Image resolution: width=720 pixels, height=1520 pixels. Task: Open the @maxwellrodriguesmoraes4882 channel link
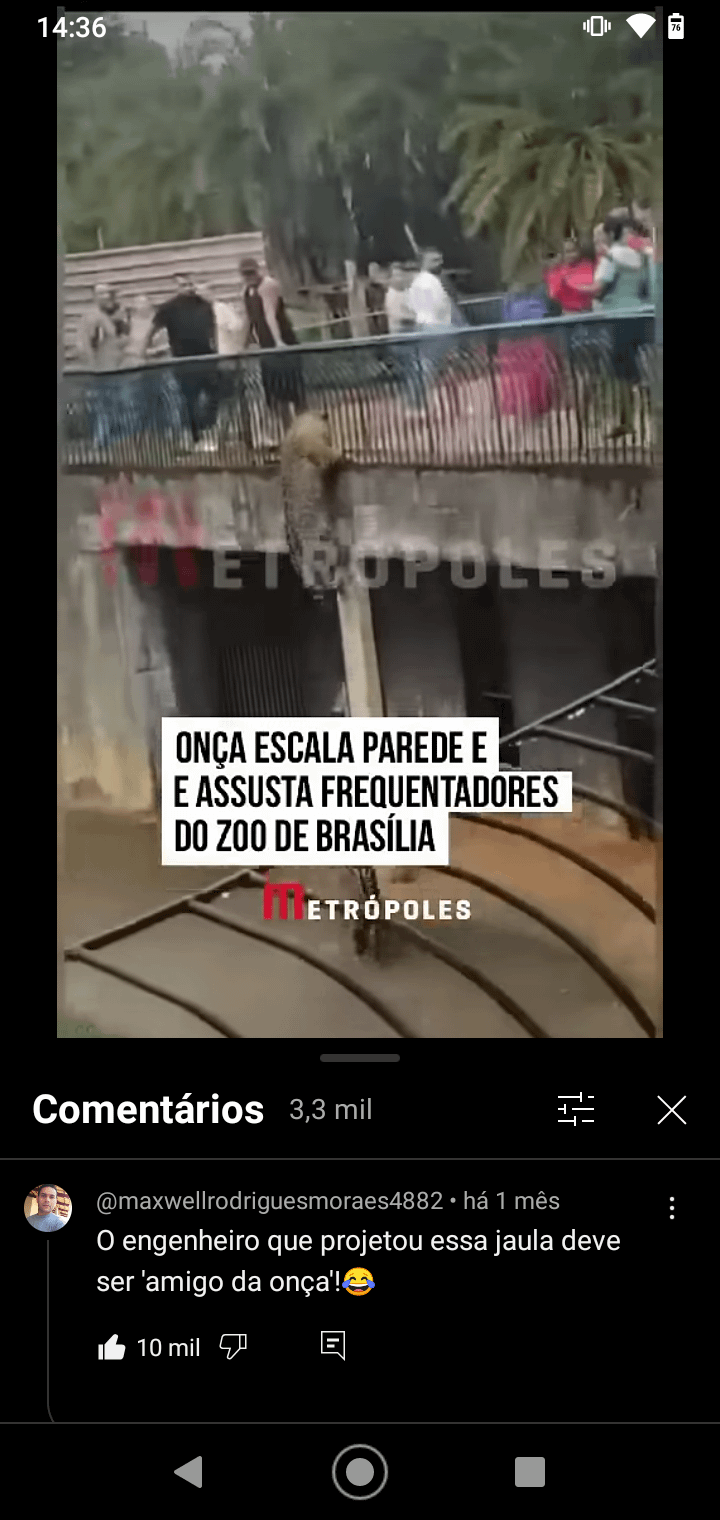(x=269, y=1201)
